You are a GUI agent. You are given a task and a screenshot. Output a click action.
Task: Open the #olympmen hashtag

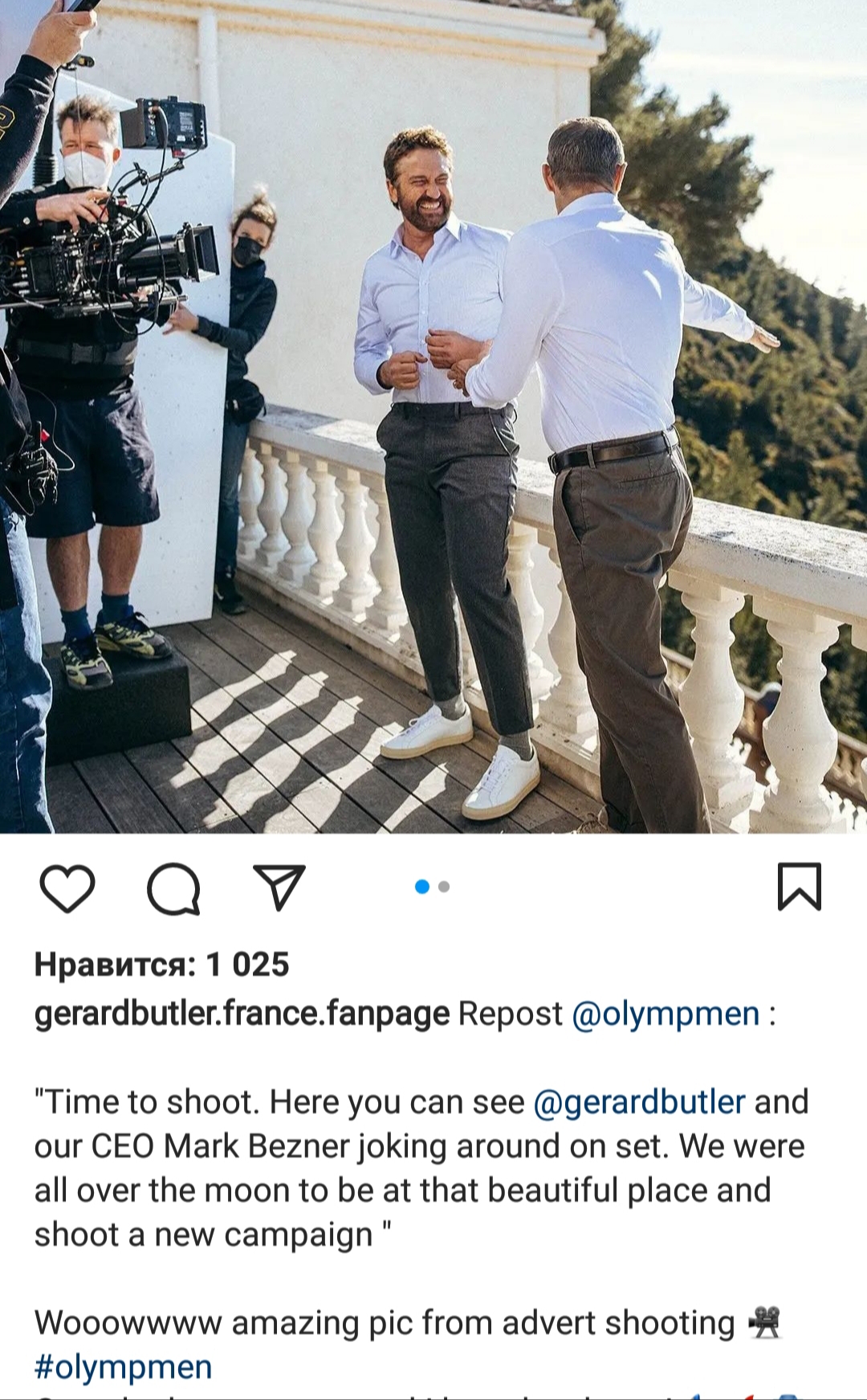[123, 1366]
